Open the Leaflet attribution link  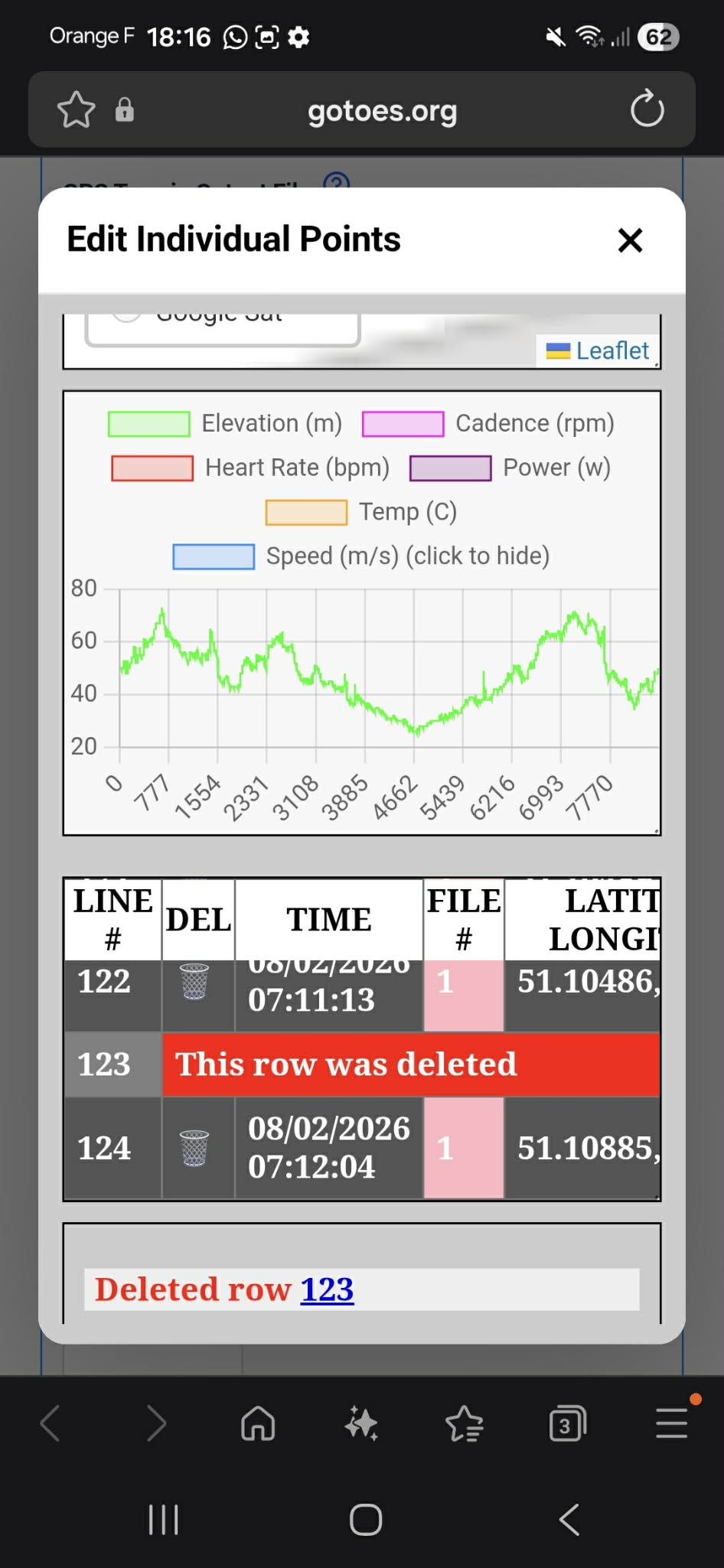611,351
